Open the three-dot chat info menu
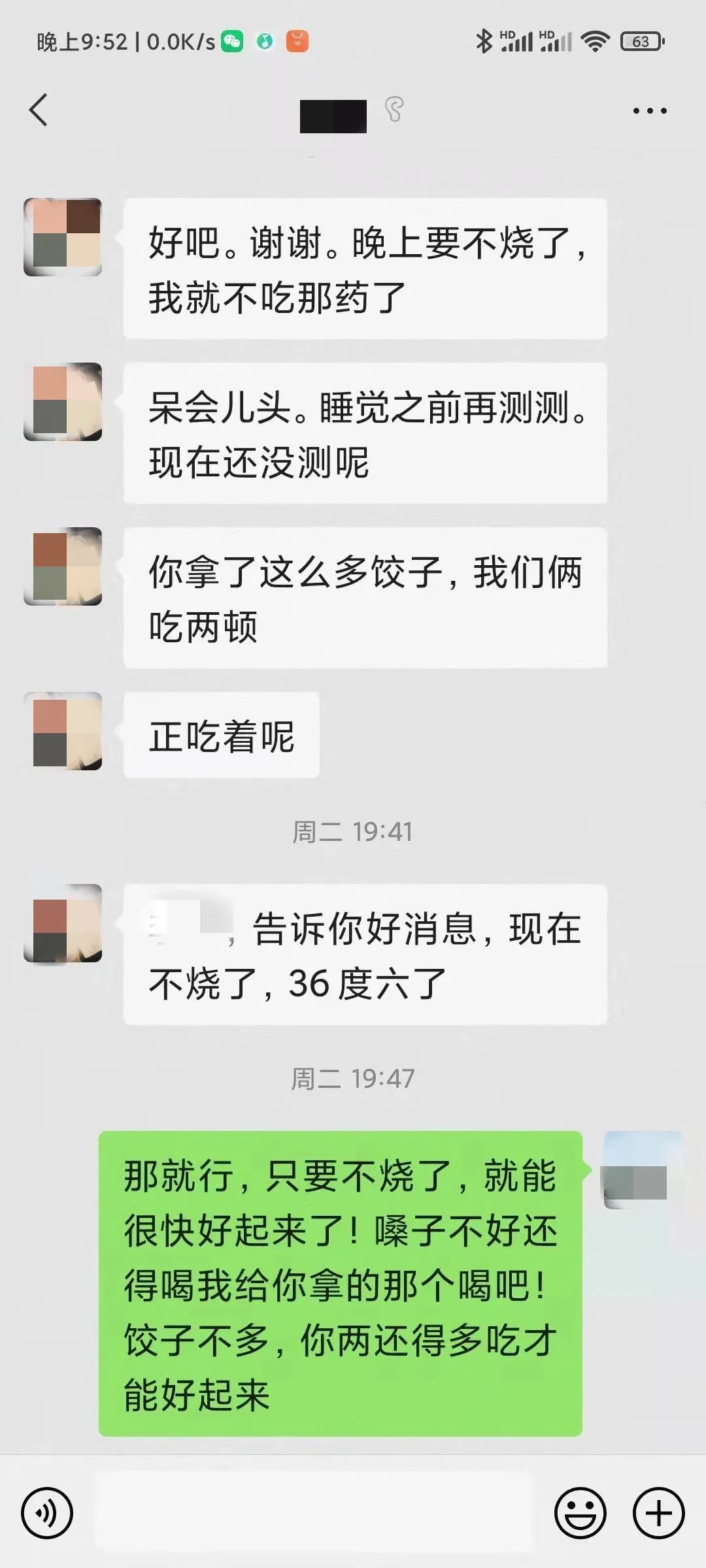706x1568 pixels. pos(649,110)
